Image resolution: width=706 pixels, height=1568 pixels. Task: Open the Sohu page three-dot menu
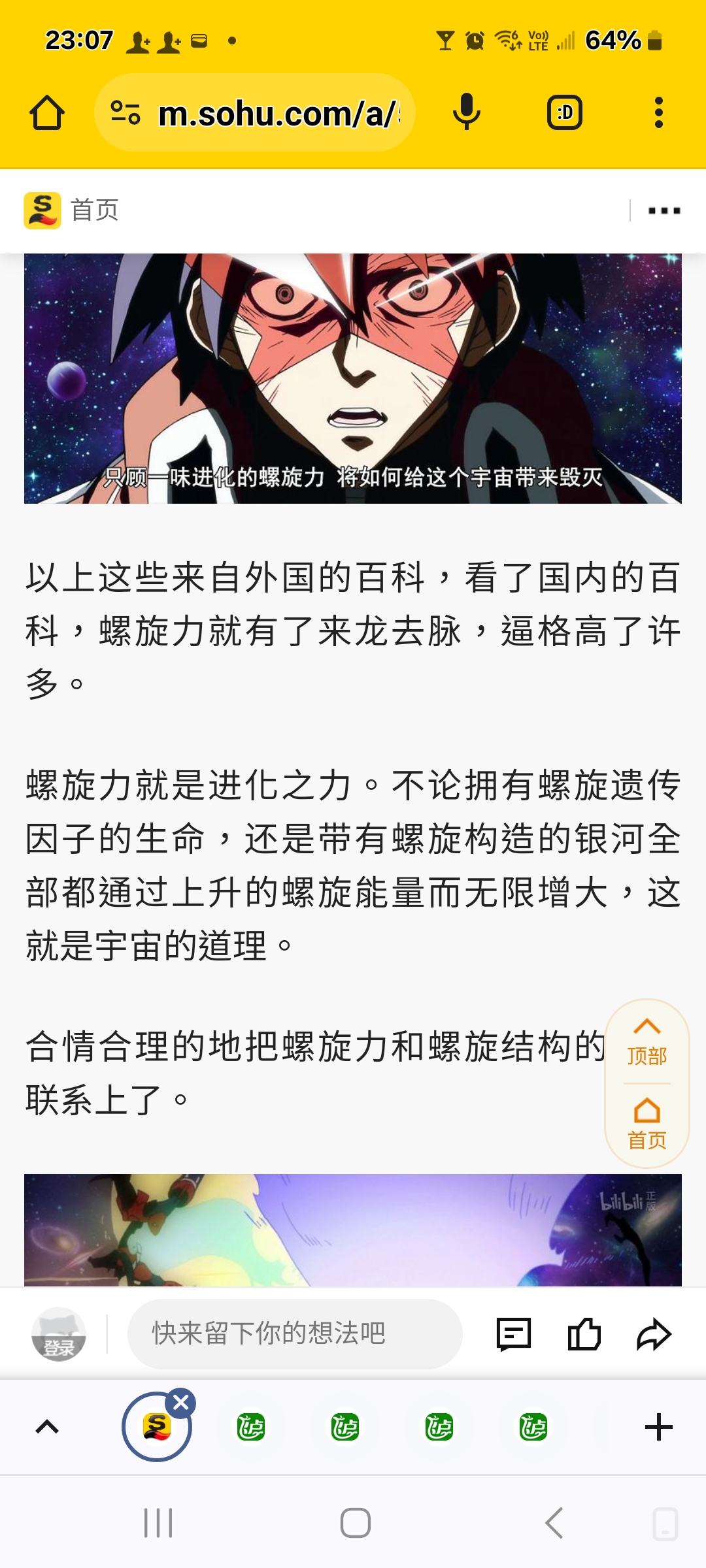point(664,210)
